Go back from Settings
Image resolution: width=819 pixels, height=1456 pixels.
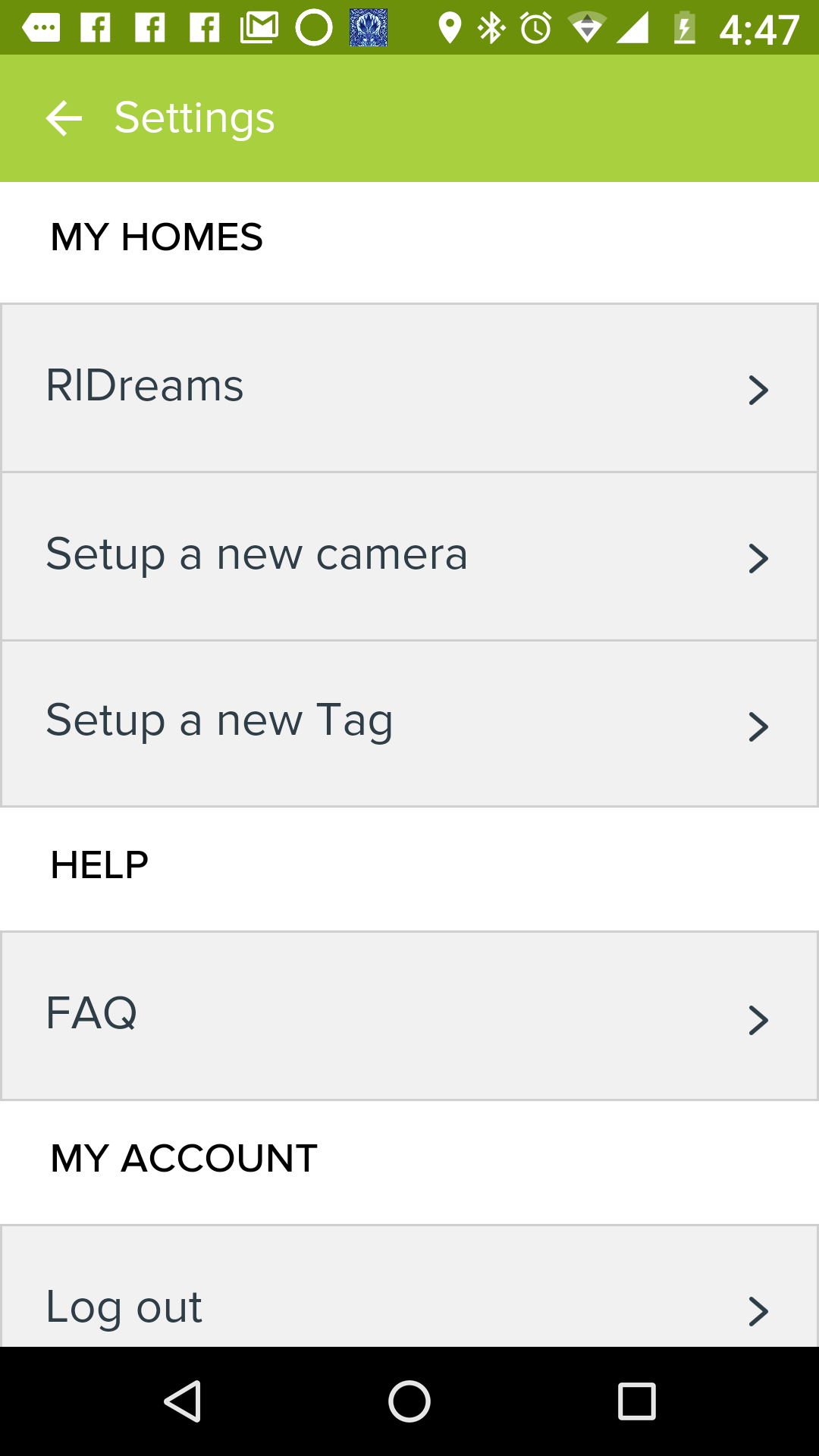[64, 119]
